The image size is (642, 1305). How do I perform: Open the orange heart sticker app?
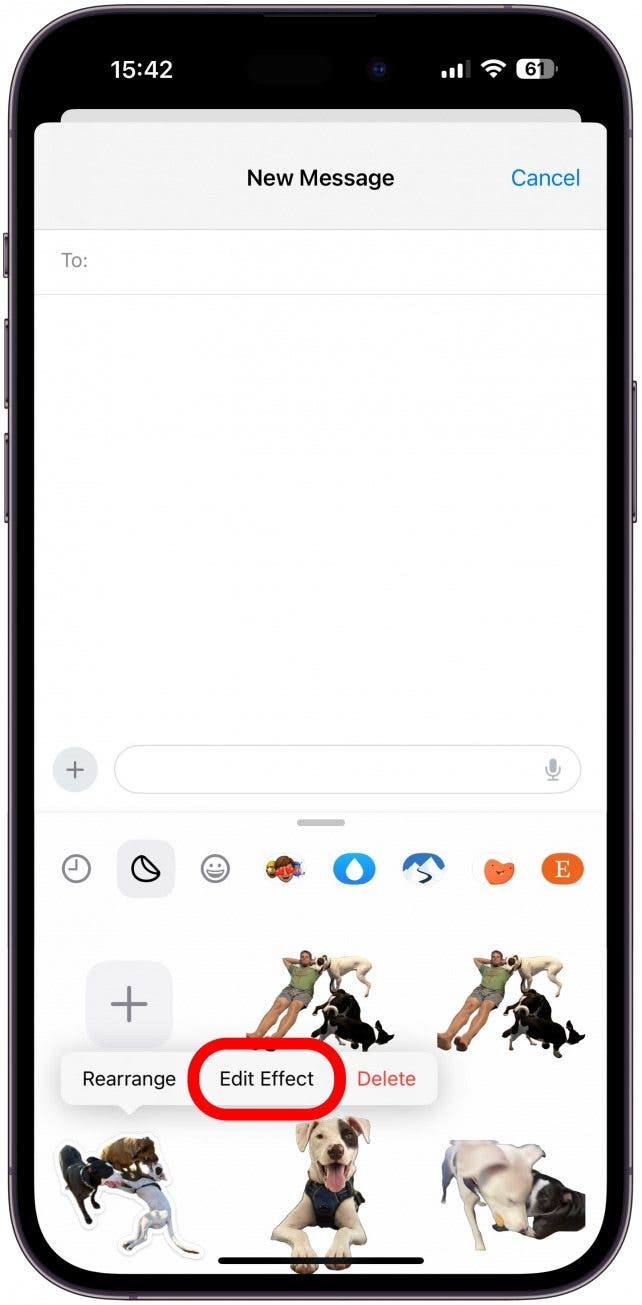(493, 869)
